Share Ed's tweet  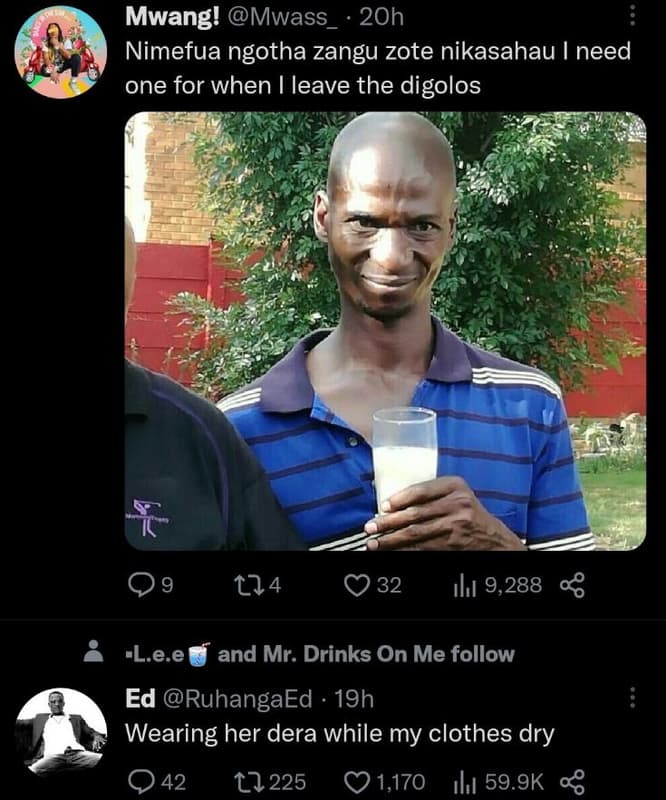[x=572, y=781]
